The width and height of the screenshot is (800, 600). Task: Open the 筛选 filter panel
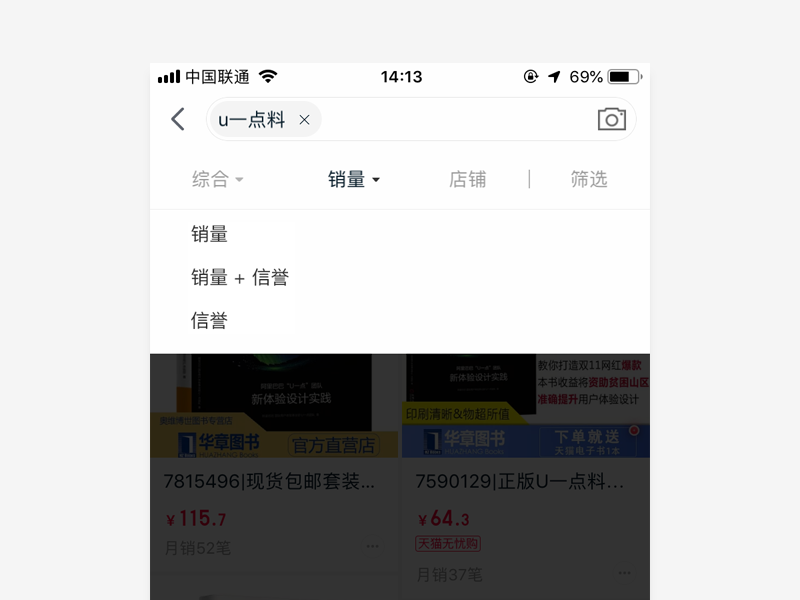click(589, 180)
